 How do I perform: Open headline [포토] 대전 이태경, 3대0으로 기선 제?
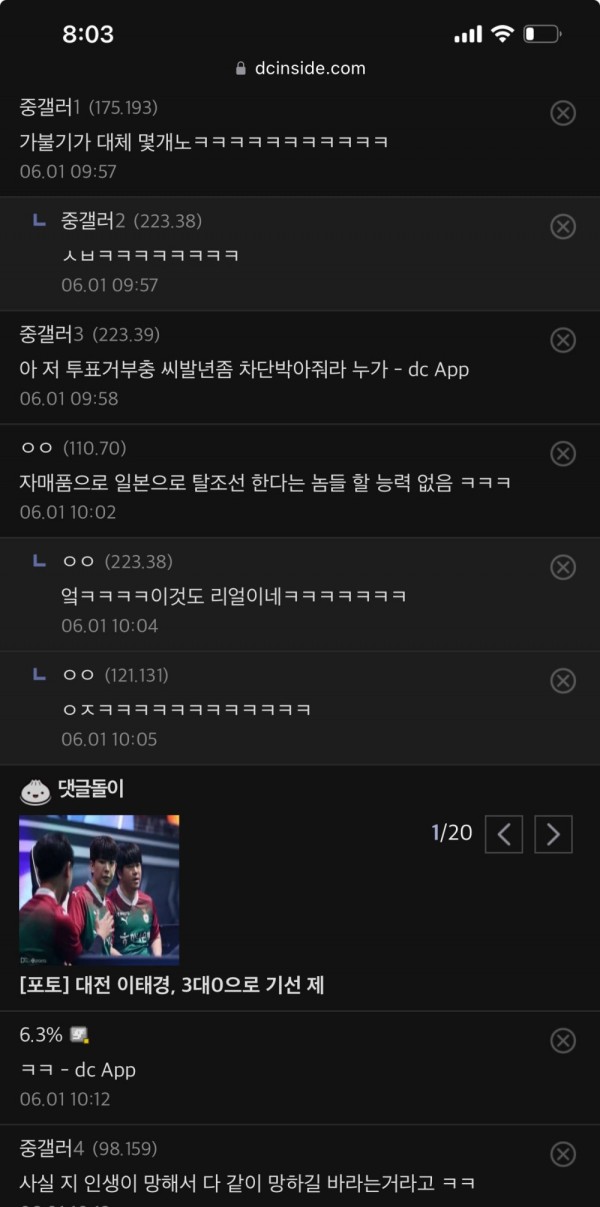[x=171, y=985]
